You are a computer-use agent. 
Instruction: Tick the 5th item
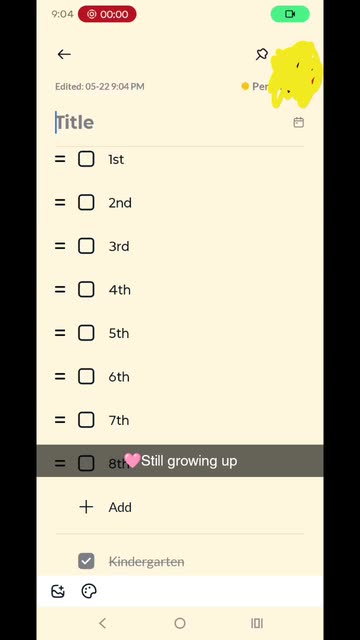[x=86, y=333]
